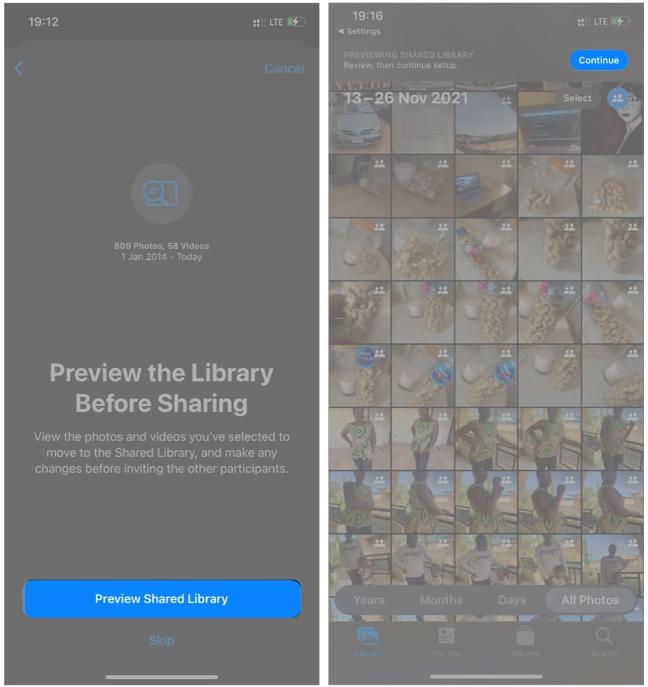This screenshot has width=648, height=687.
Task: Switch to the Years view
Action: coord(369,600)
